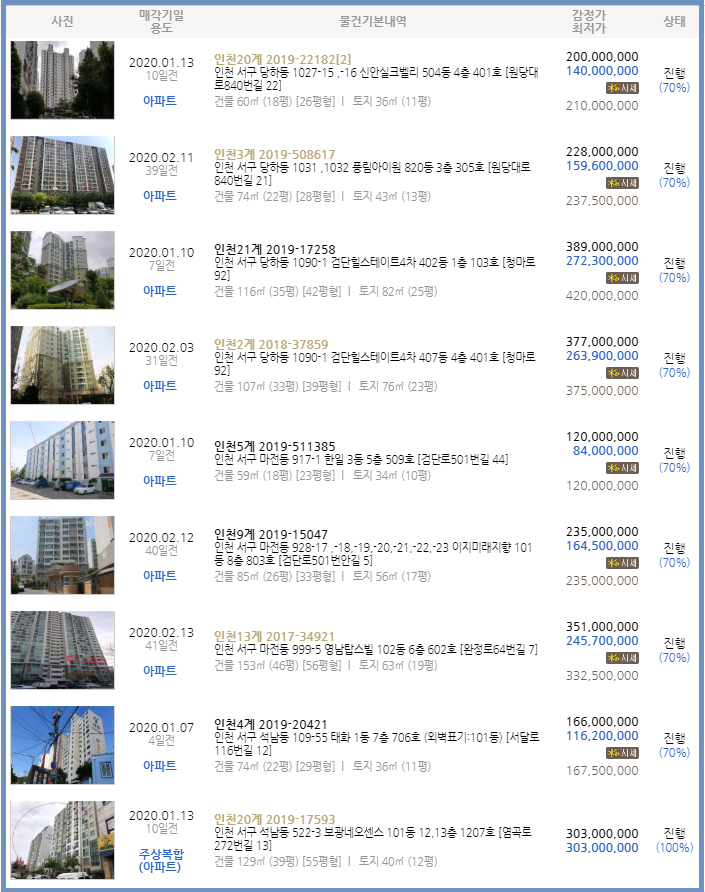Viewport: 705px width, 892px height.
Task: Check 시세 for the 210,000,000 listing
Action: 622,88
